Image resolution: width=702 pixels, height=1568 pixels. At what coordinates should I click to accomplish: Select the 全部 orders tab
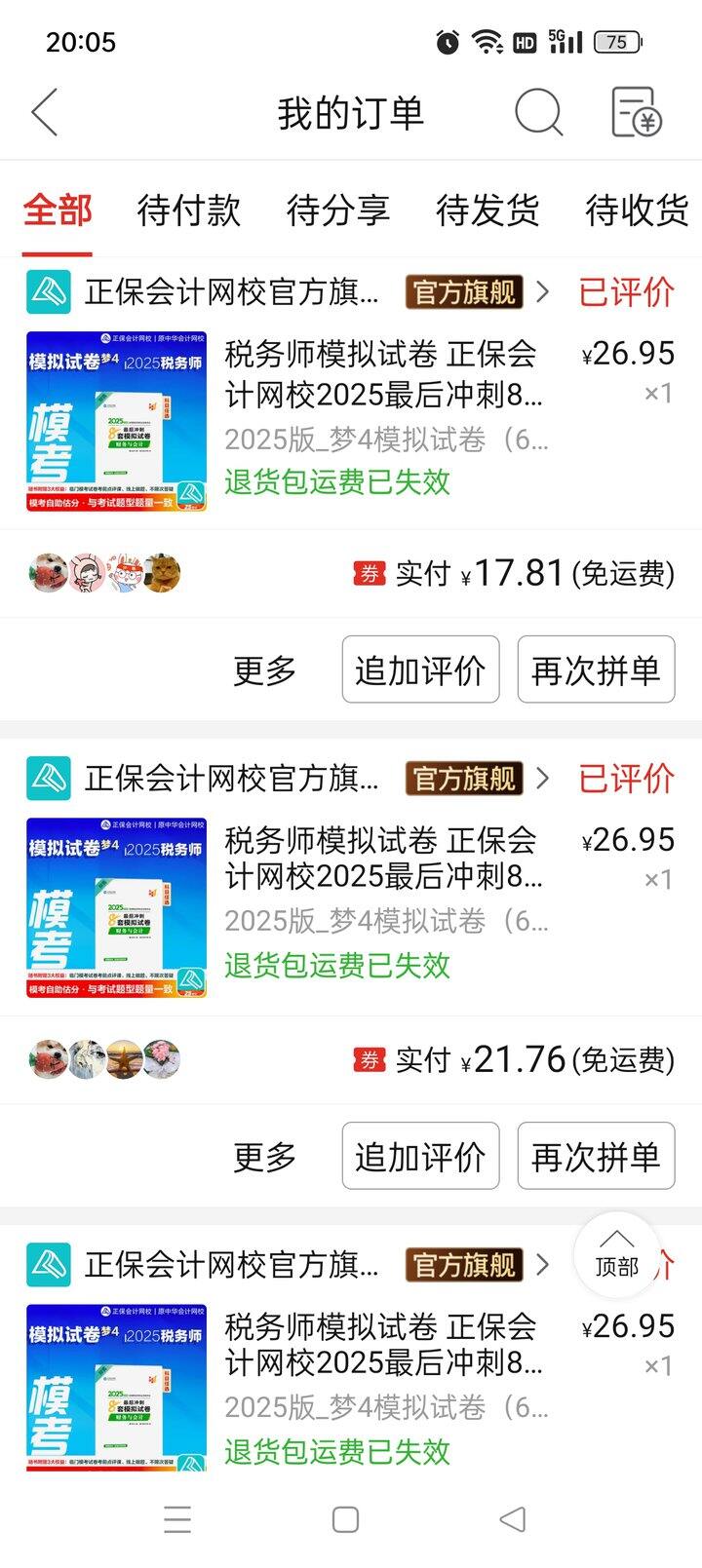pos(58,210)
